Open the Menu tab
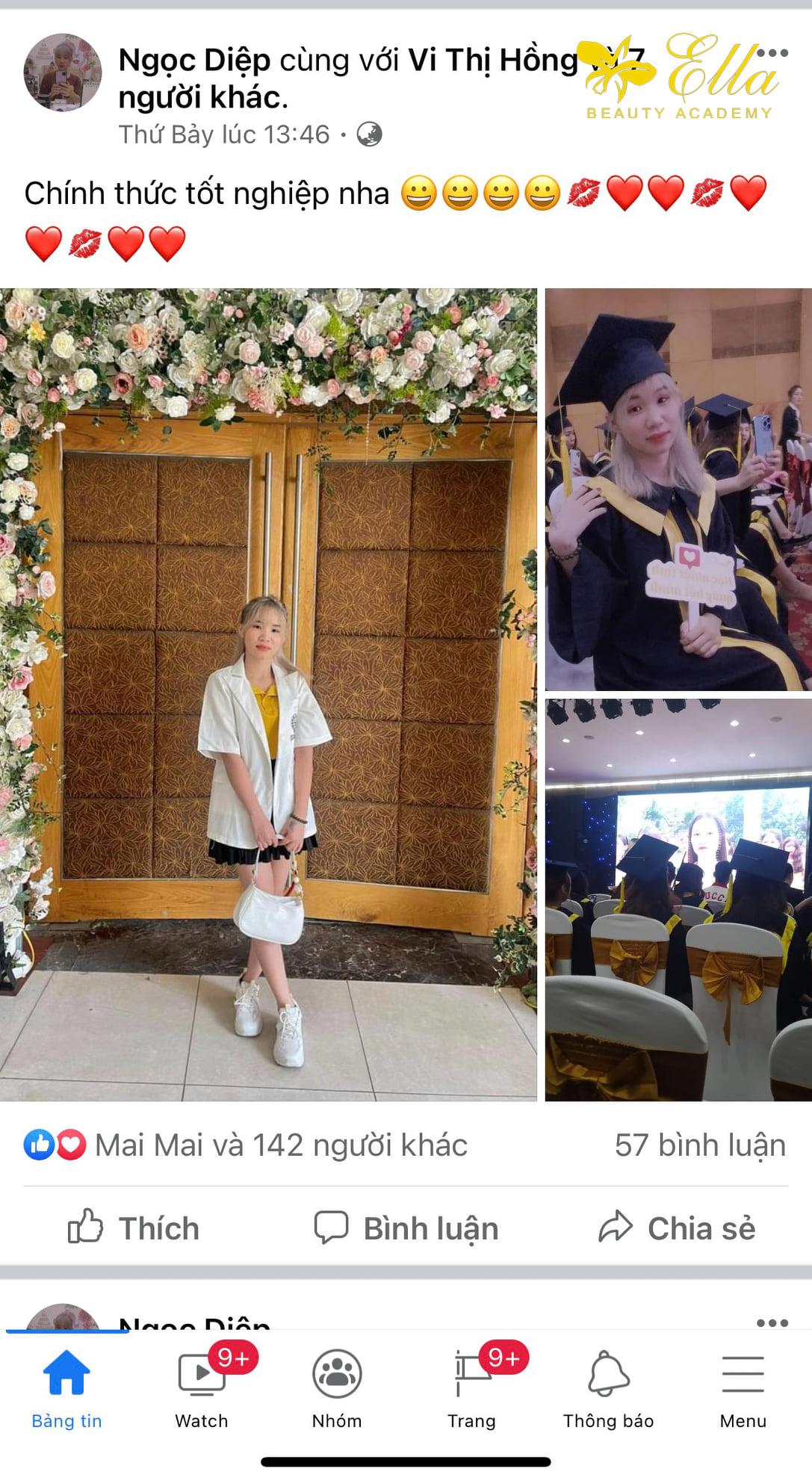The image size is (812, 1483). (x=743, y=1390)
